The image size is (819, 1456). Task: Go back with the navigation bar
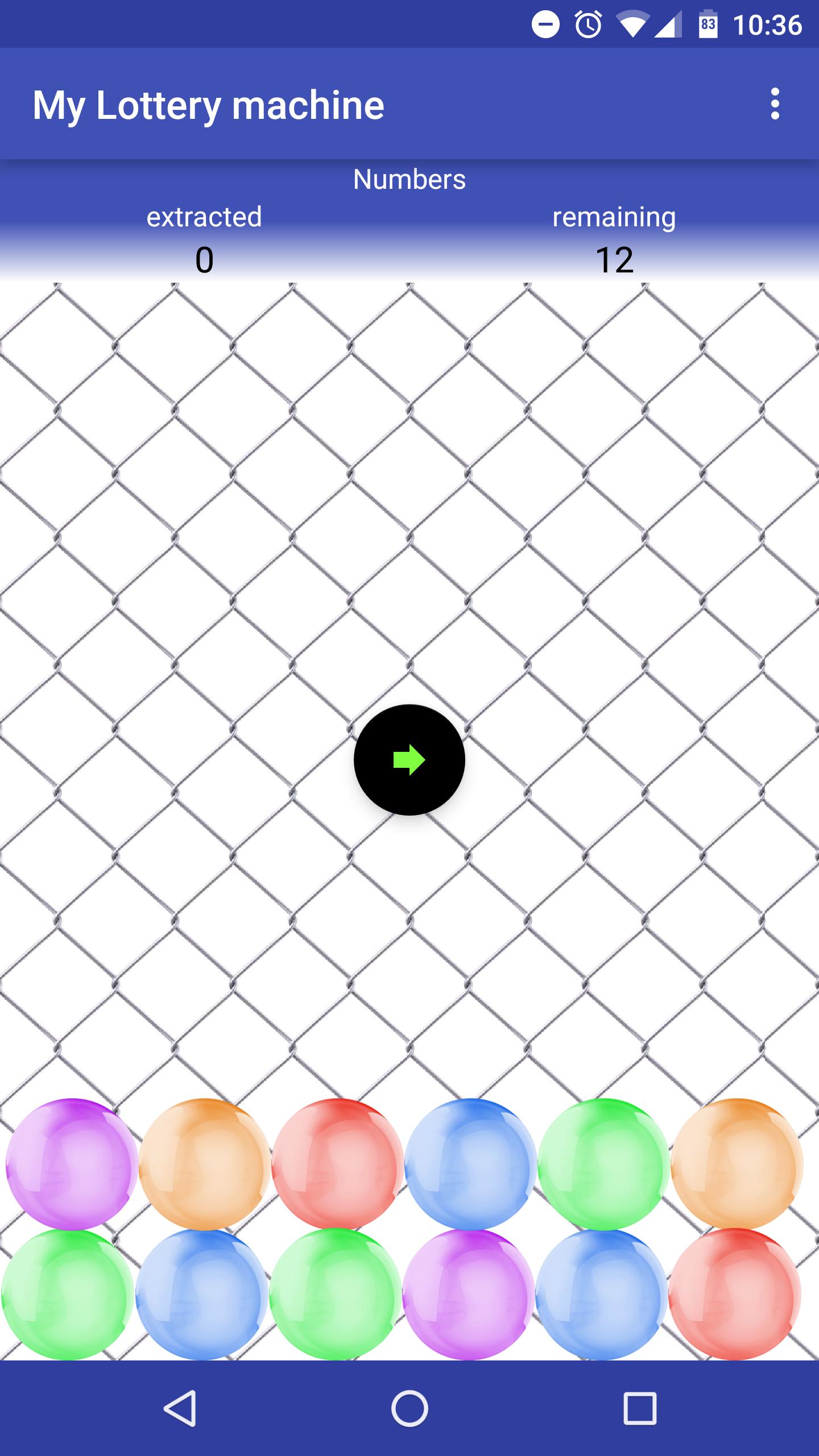coord(180,1408)
